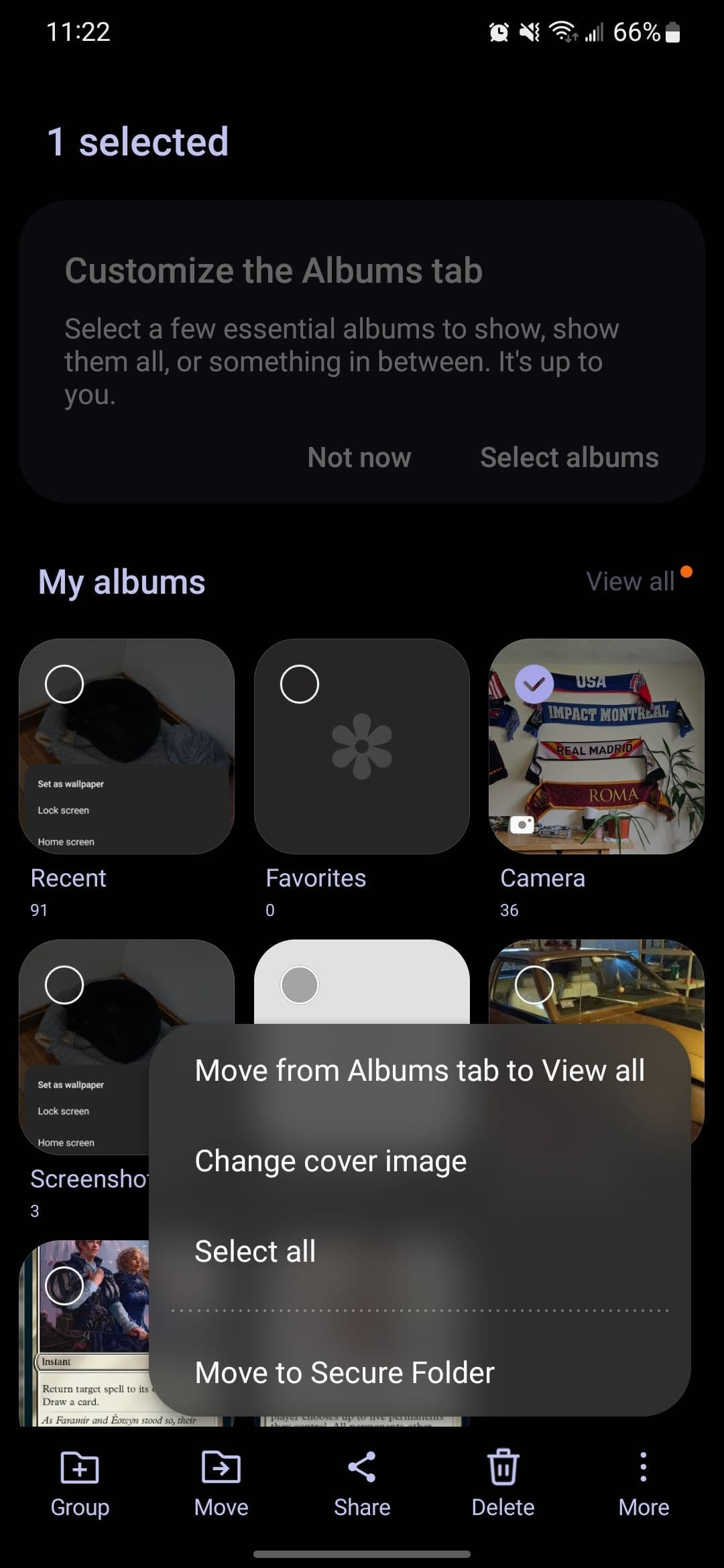Choose Move to Secure Folder

coord(343,1372)
